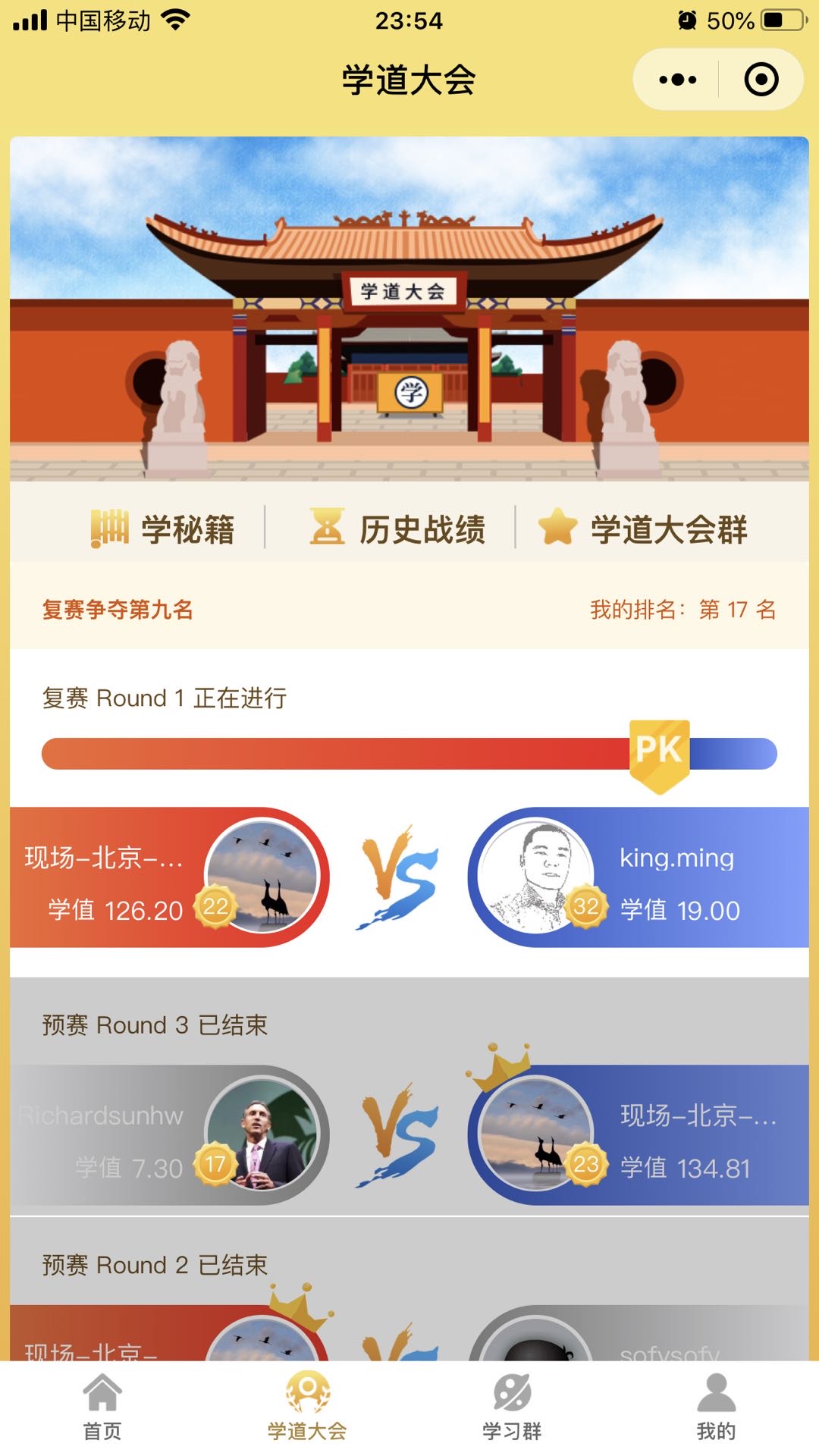Open 现场–北京 winner card with 学值 134.81

639,1135
